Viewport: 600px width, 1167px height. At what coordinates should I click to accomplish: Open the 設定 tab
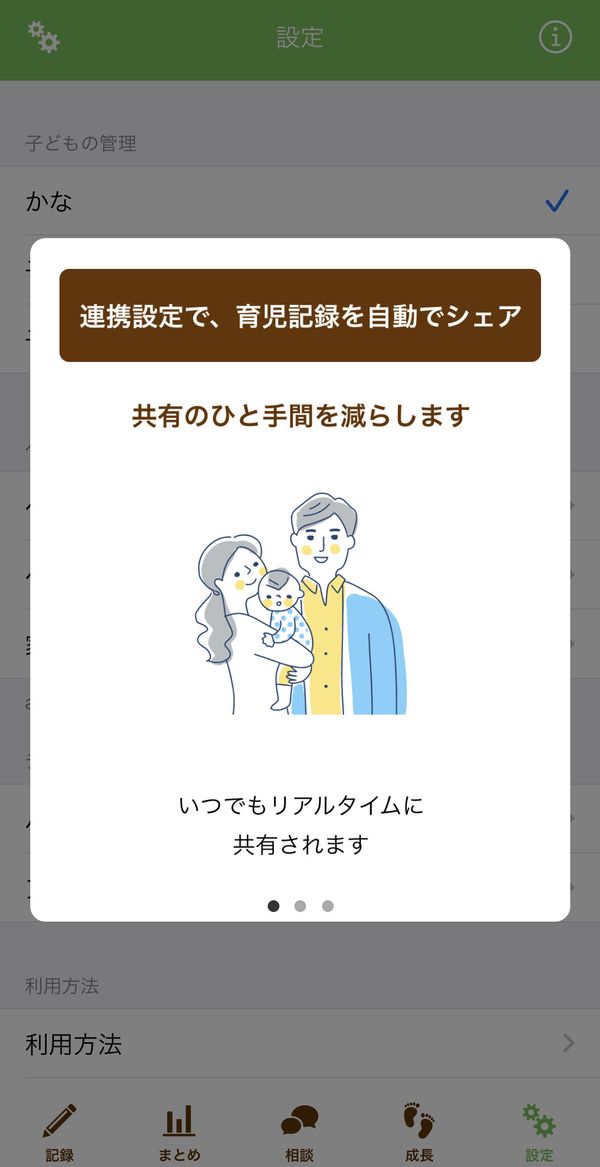pyautogui.click(x=539, y=1133)
